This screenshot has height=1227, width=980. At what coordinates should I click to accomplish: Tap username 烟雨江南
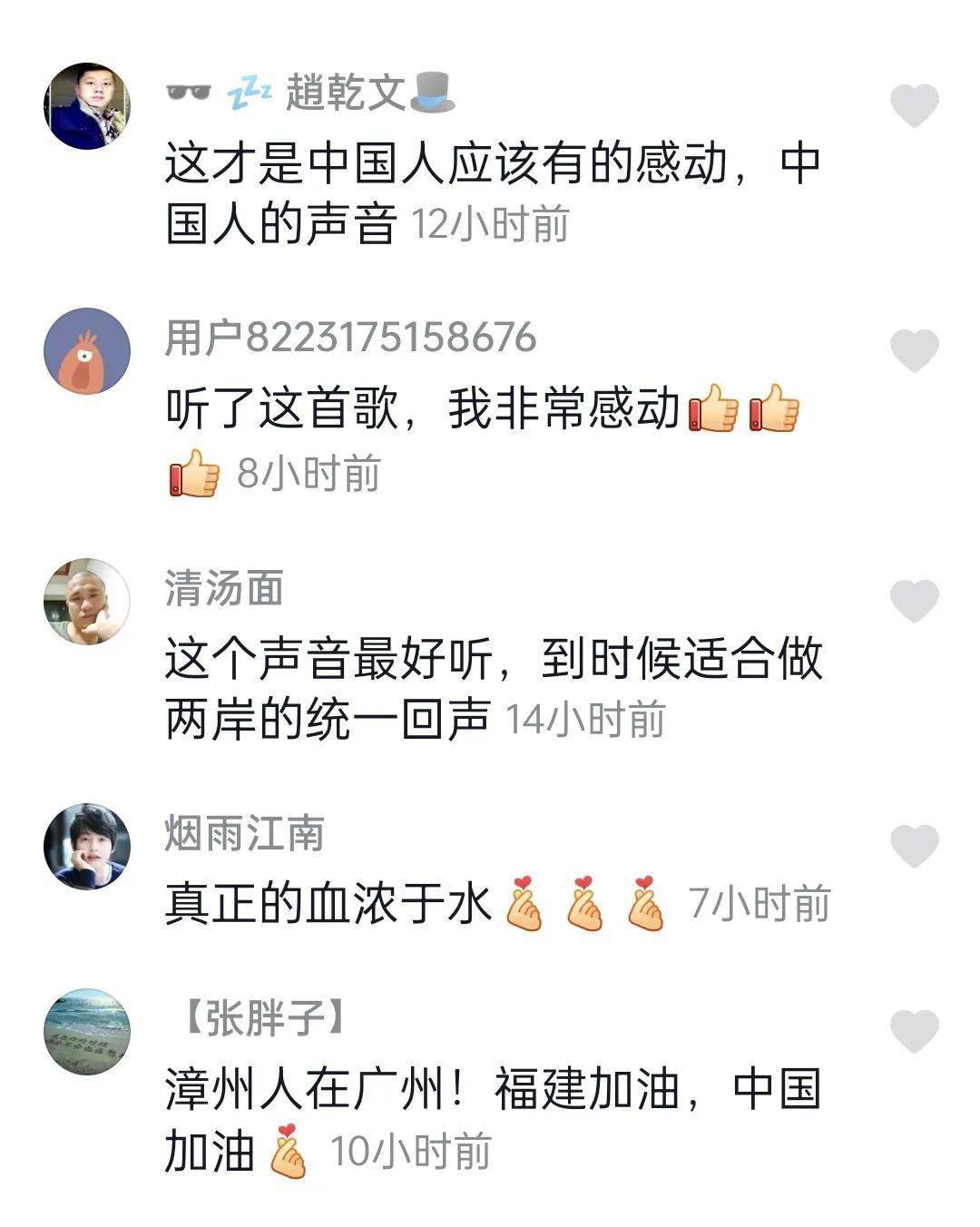tap(244, 833)
